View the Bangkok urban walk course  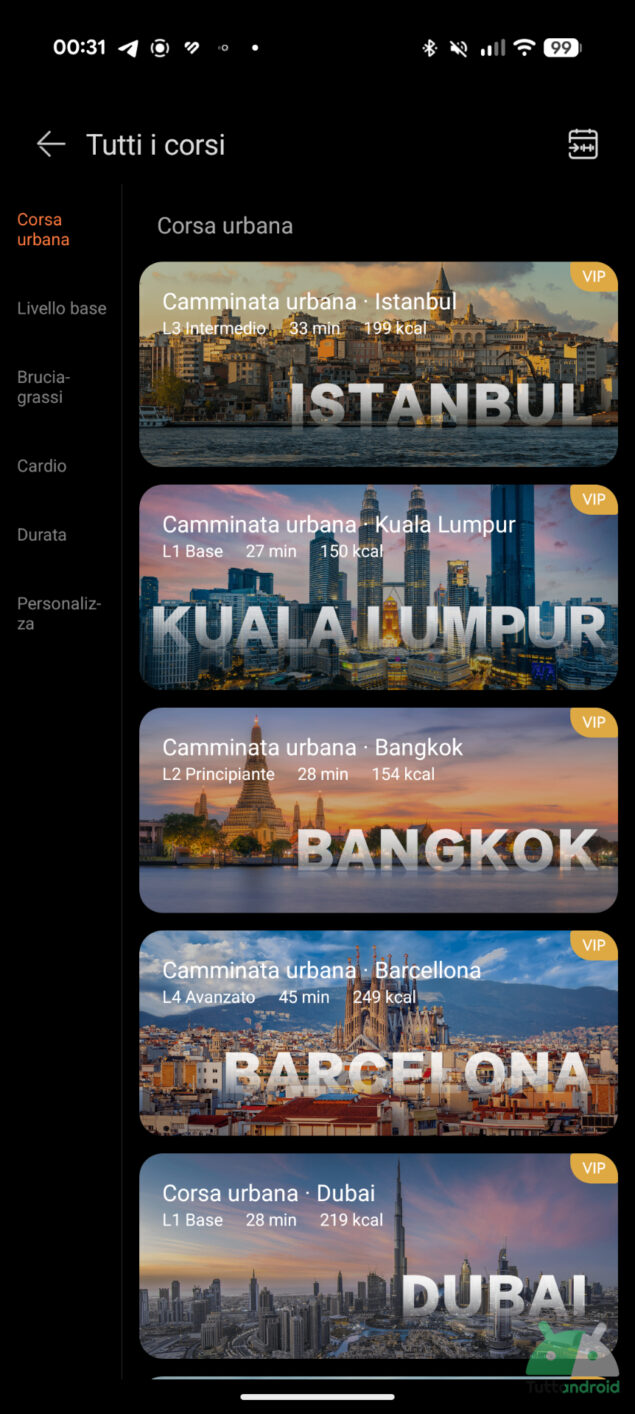click(378, 810)
